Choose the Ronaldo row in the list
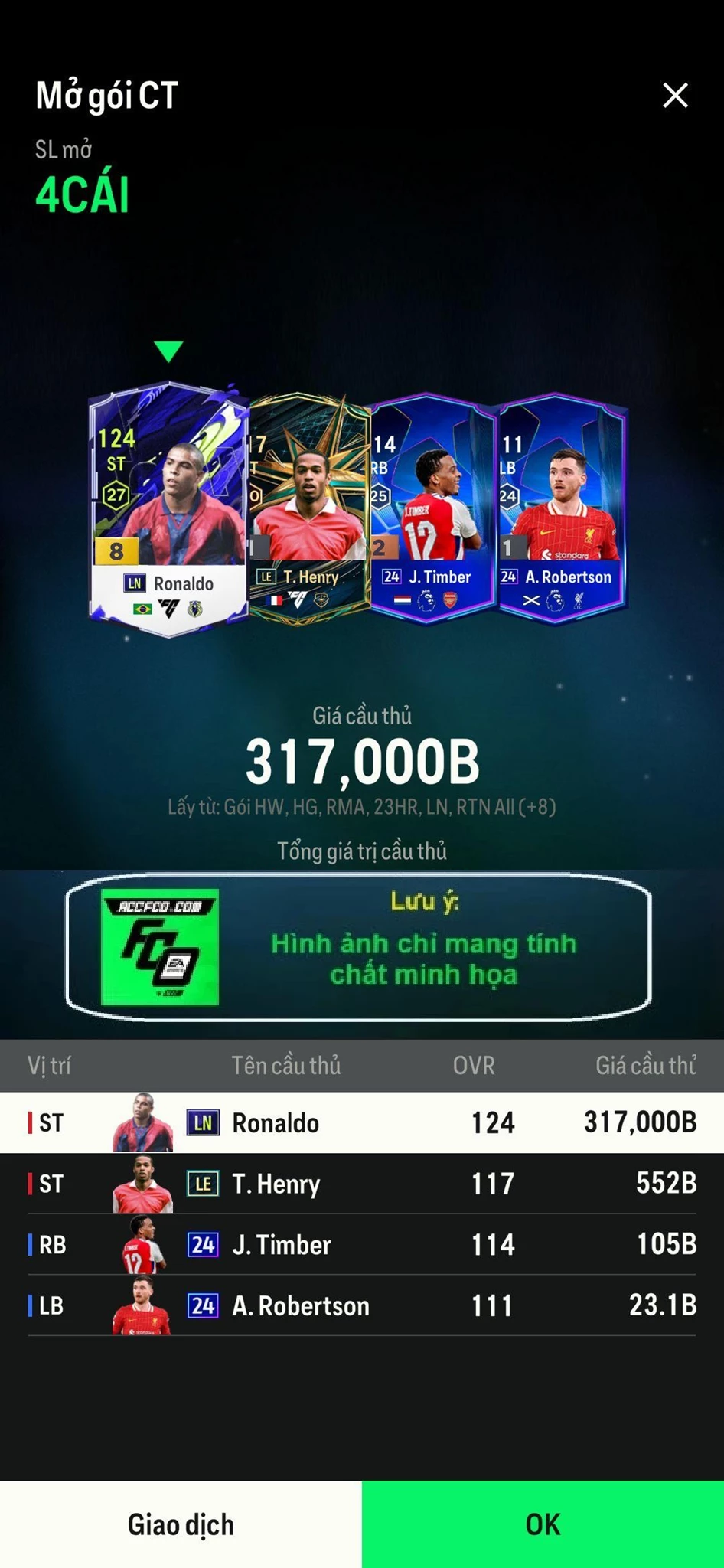Screen dimensions: 724x1568 pyautogui.click(x=361, y=1122)
